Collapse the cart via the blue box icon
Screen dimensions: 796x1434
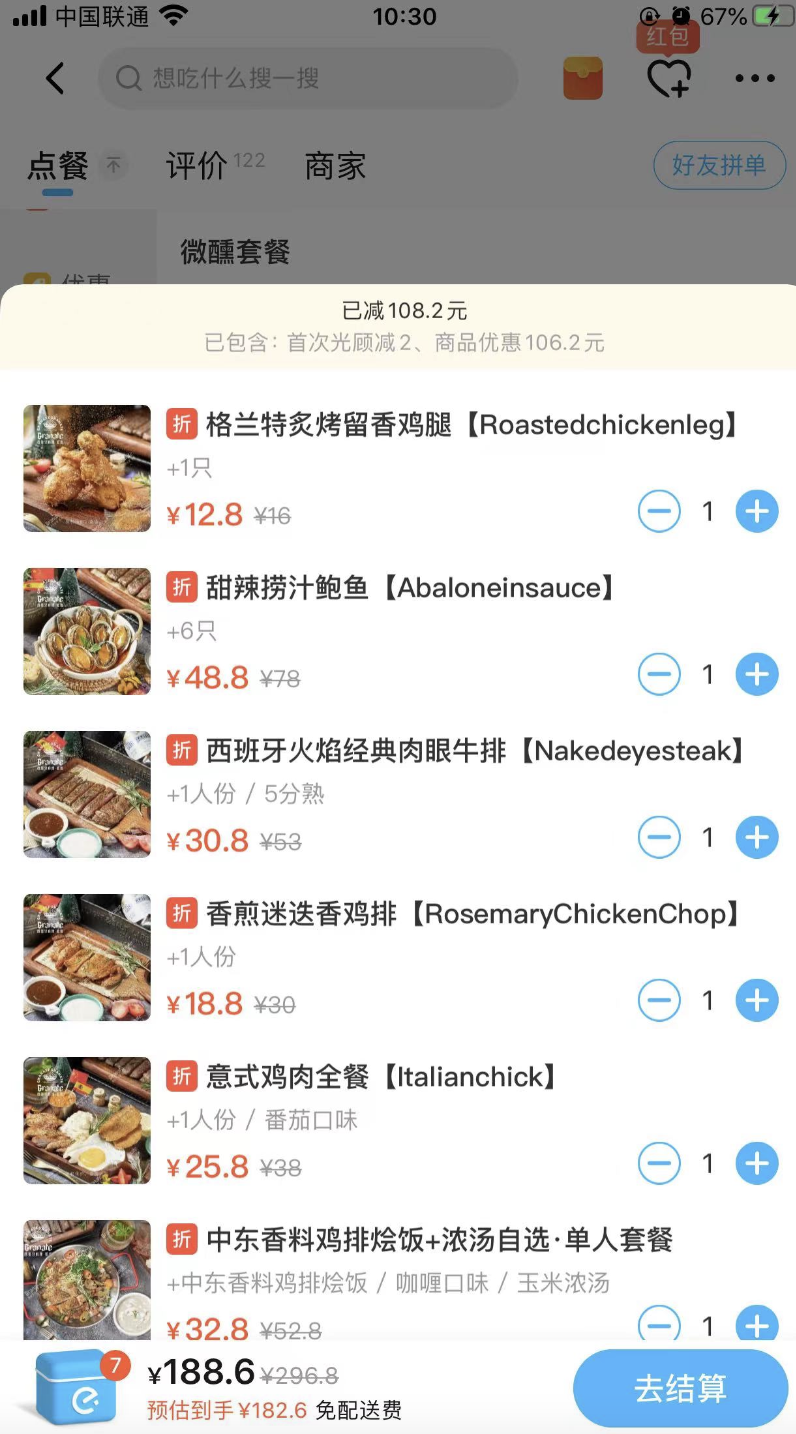click(76, 1387)
